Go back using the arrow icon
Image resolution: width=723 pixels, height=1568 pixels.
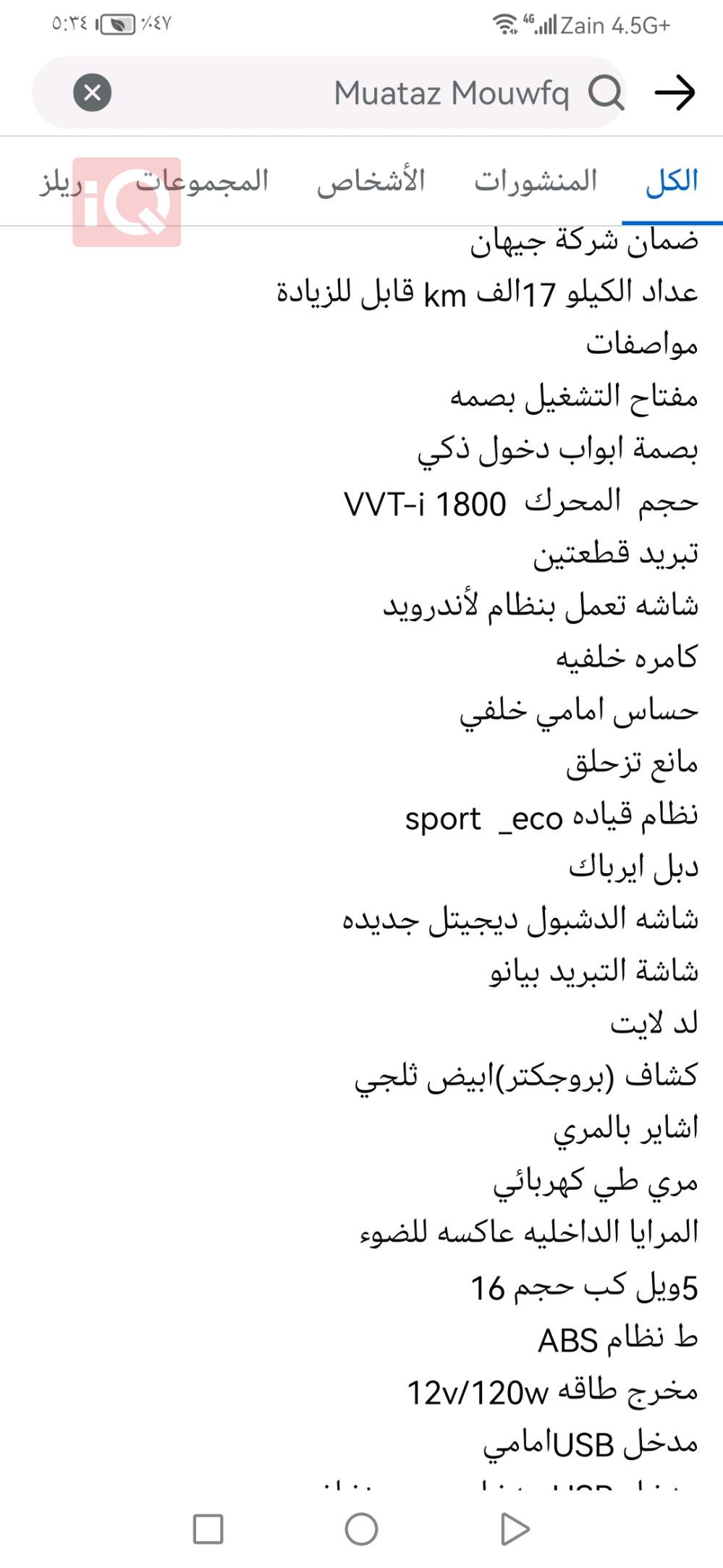(x=675, y=93)
